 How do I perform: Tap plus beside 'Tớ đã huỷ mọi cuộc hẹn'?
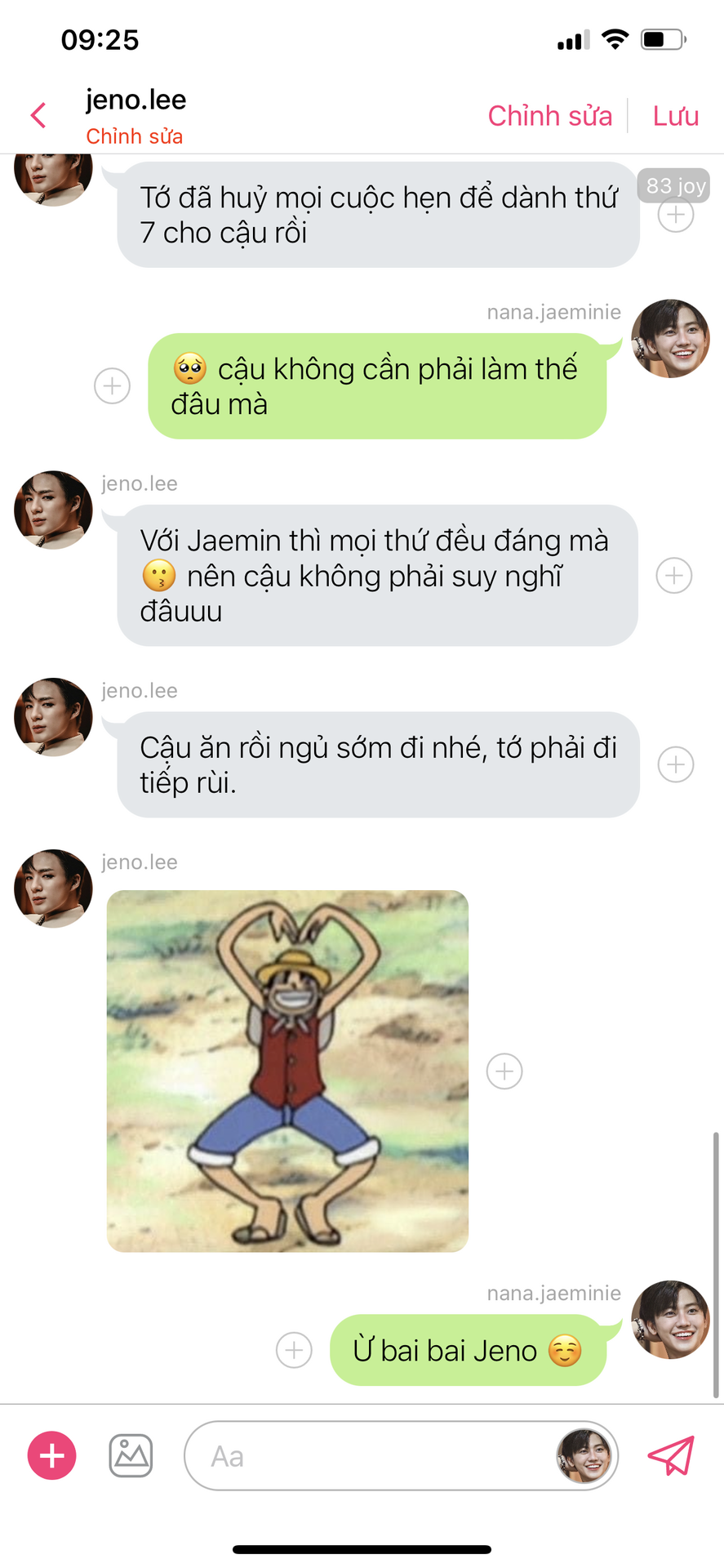pyautogui.click(x=676, y=215)
